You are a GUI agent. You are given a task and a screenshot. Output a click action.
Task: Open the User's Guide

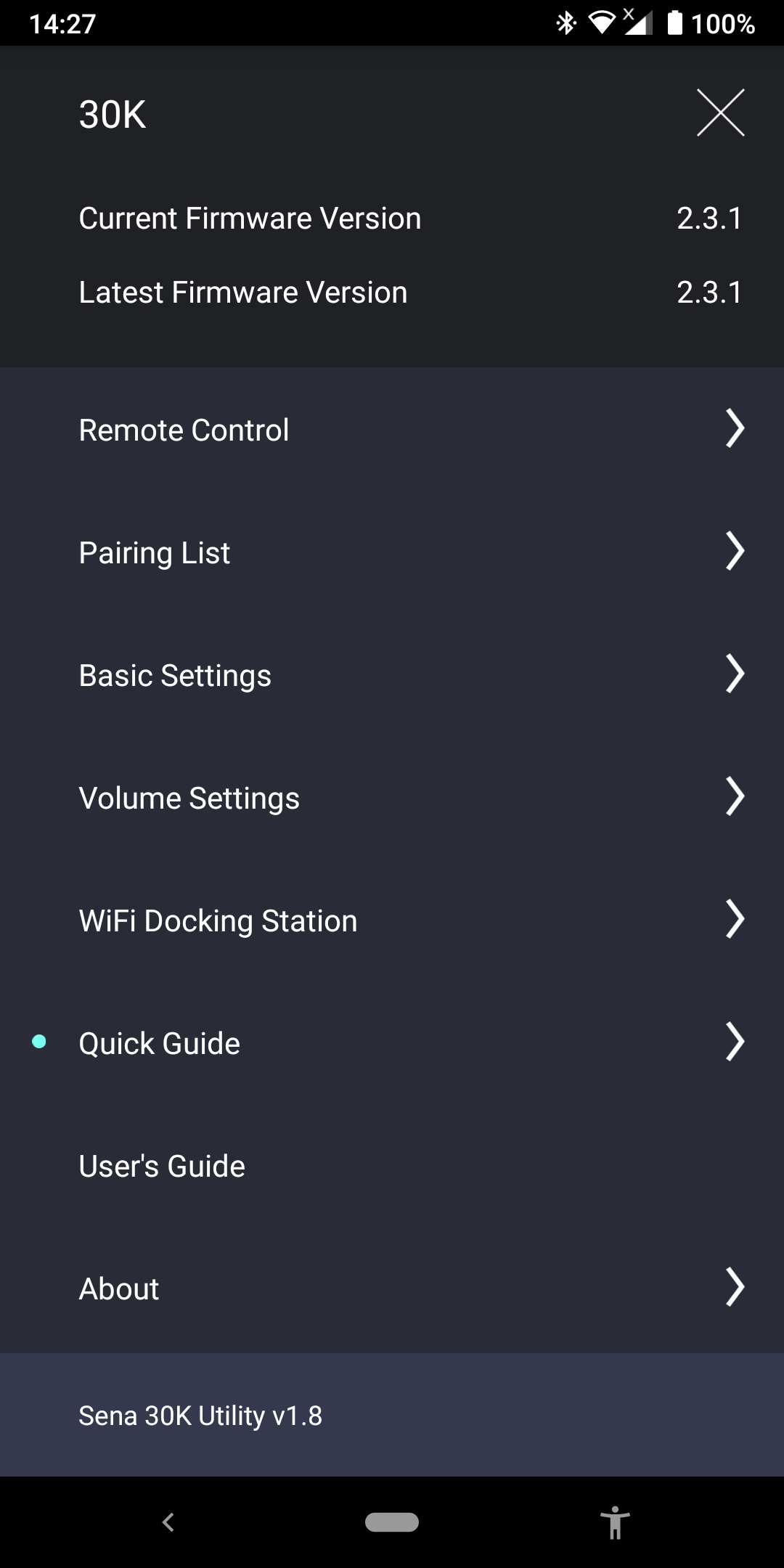[392, 1166]
